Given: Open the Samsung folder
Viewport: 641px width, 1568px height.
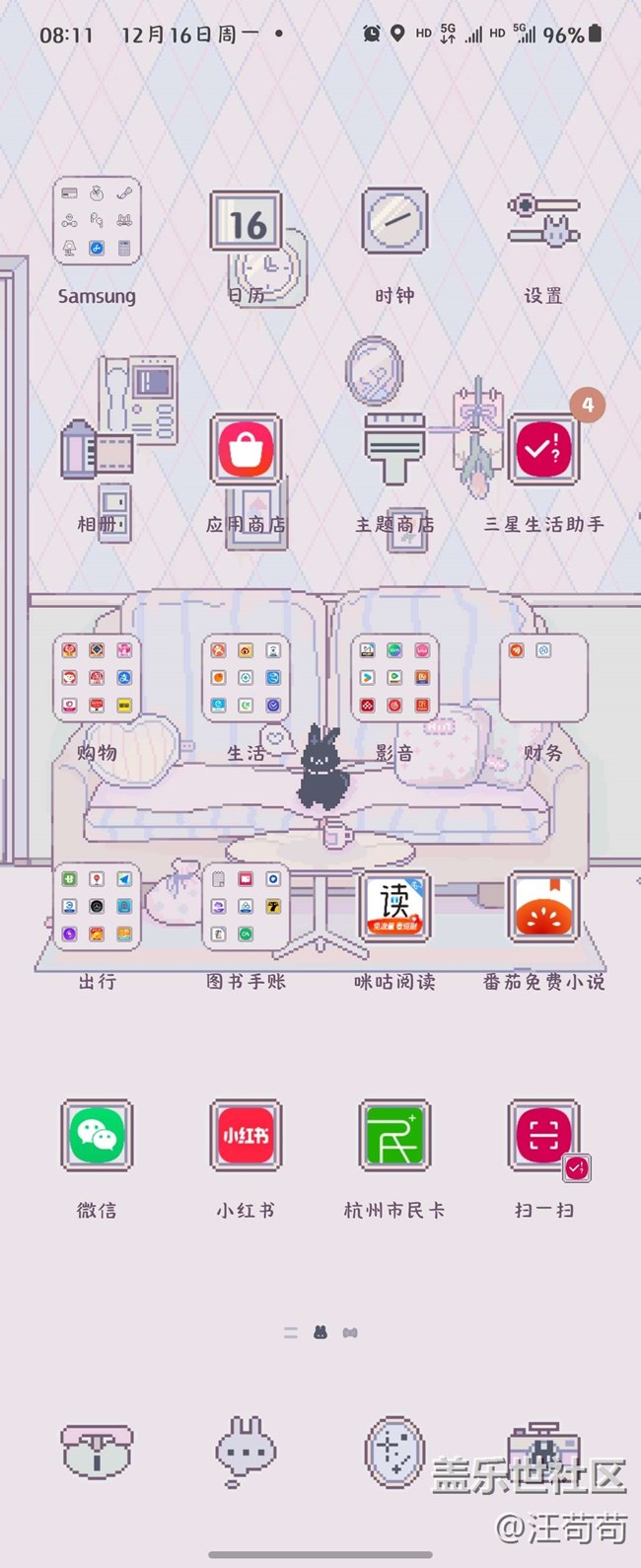Looking at the screenshot, I should pos(97,222).
